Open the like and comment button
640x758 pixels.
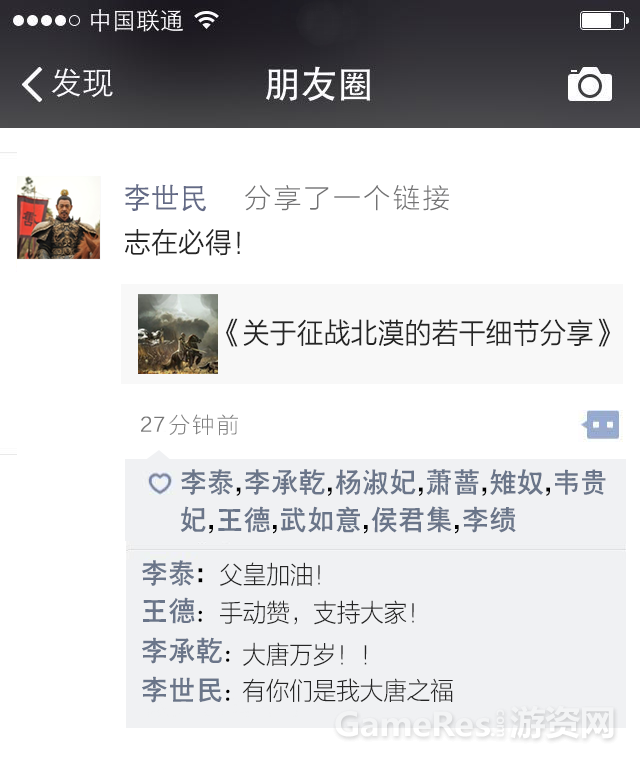click(x=602, y=425)
